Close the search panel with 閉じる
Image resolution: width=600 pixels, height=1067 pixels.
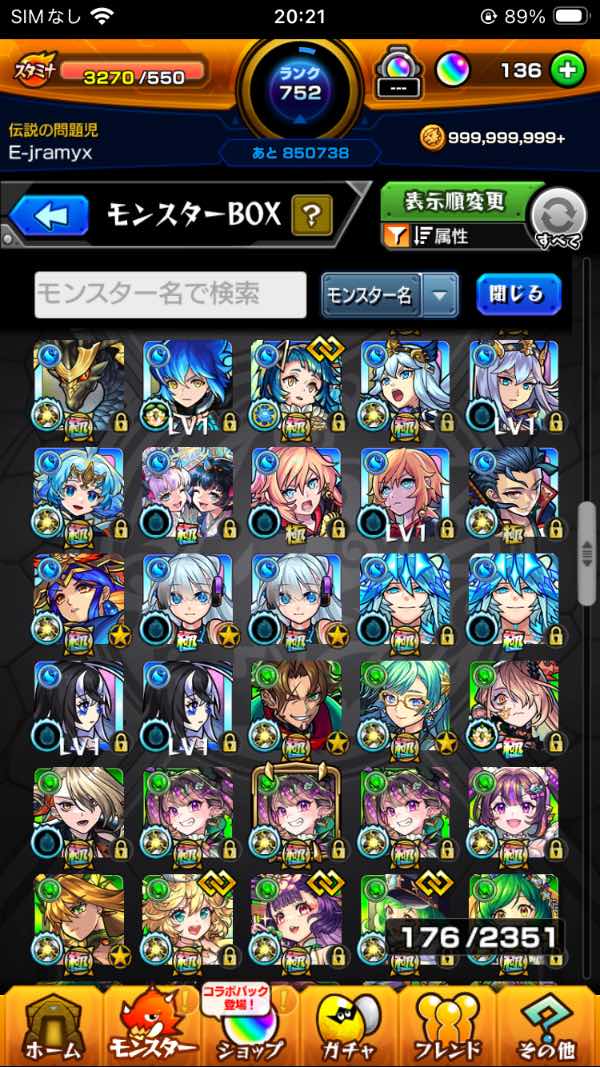point(518,294)
